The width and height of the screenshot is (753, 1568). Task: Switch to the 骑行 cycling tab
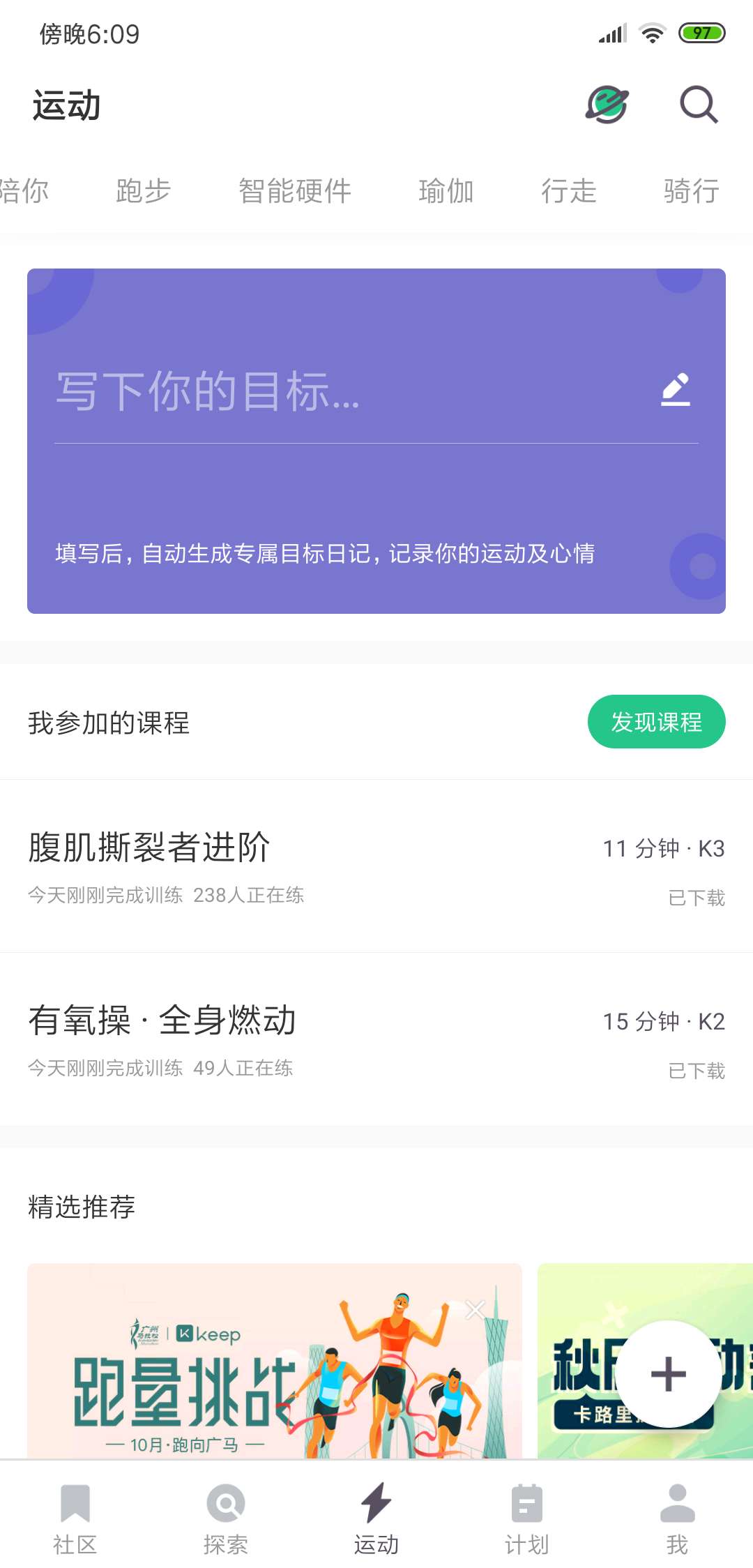tap(691, 191)
